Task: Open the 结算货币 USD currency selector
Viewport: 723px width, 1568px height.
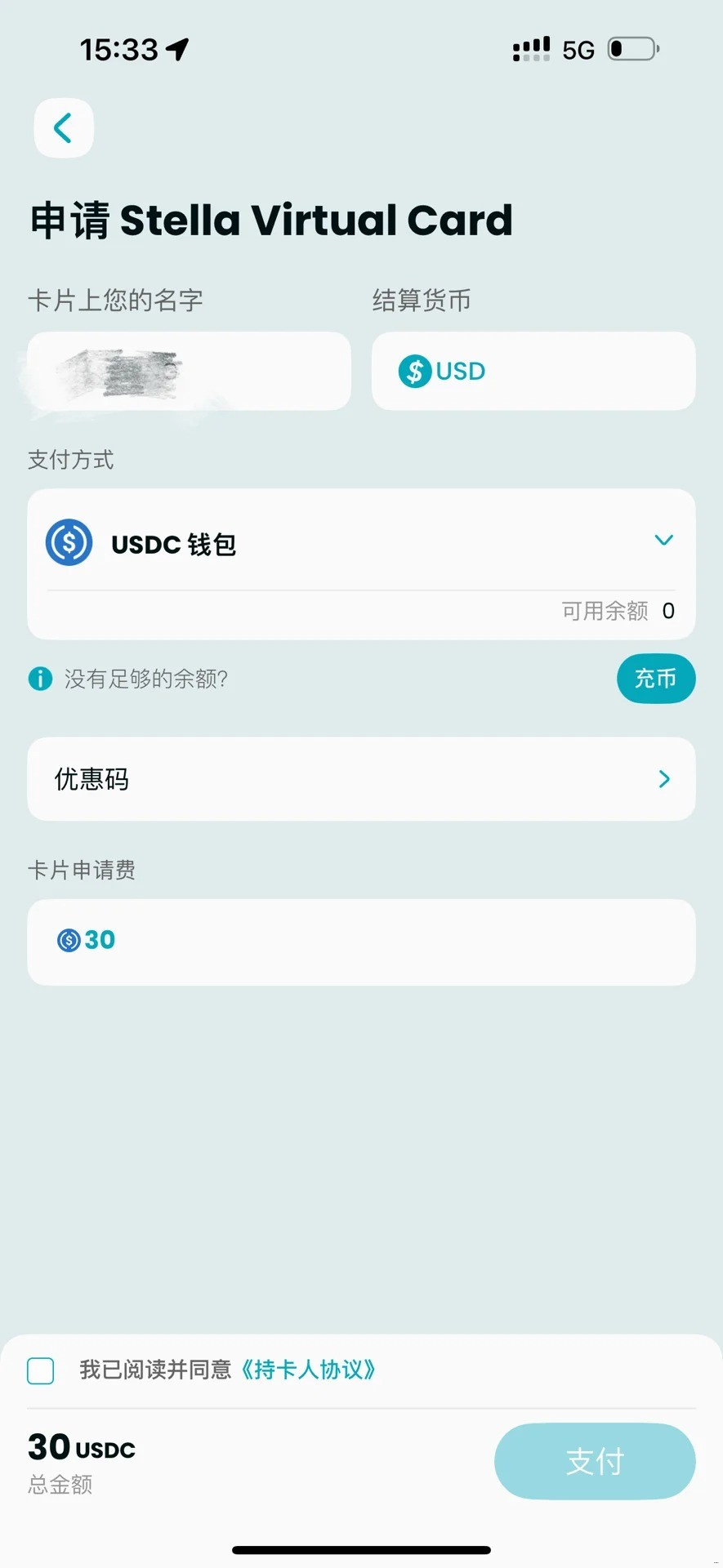Action: [533, 371]
